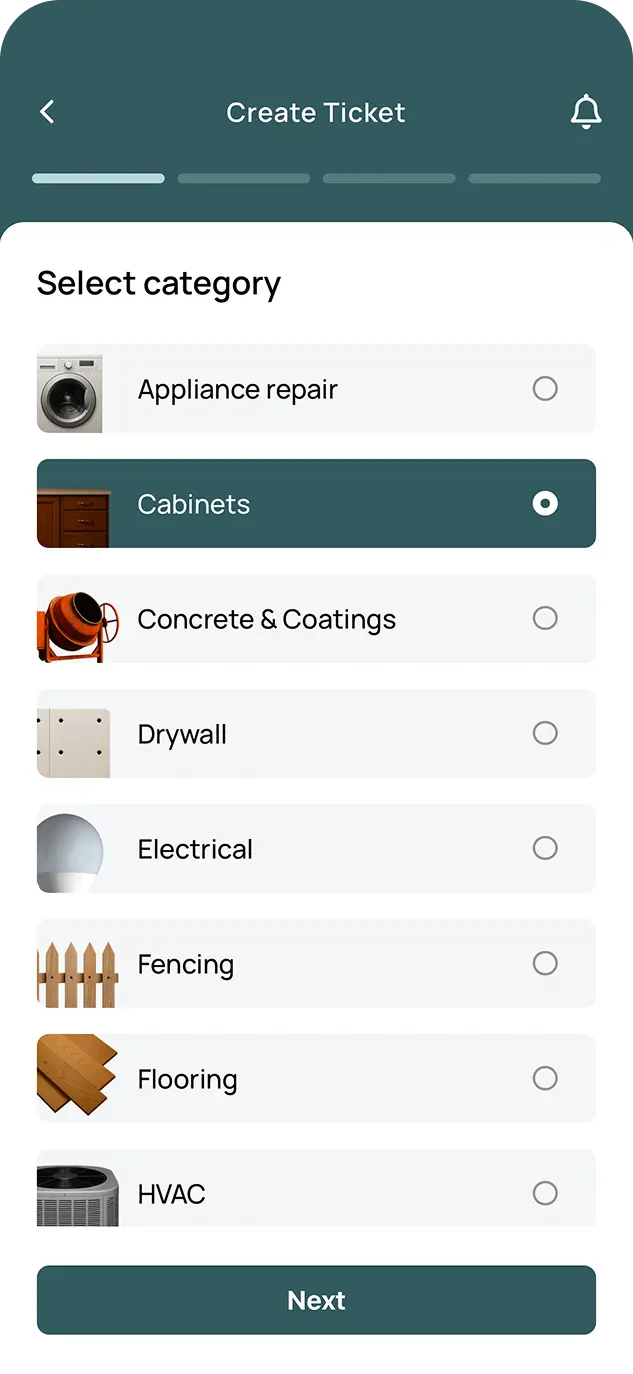Select the Appliance repair category
The width and height of the screenshot is (633, 1374).
[x=316, y=389]
